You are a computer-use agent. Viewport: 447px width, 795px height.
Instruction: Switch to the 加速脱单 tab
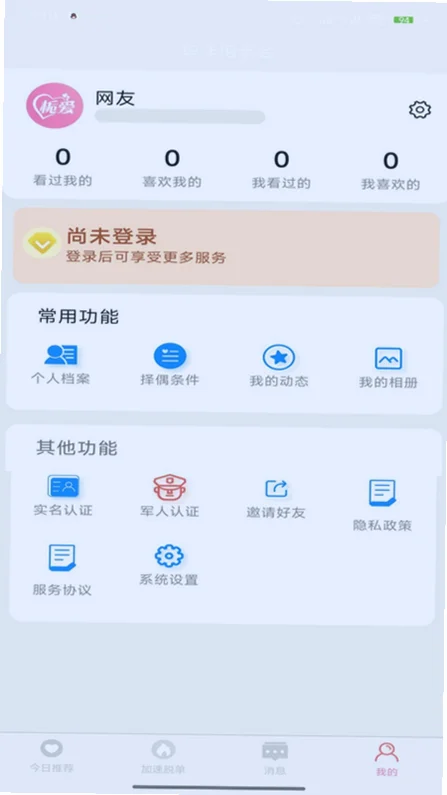[x=163, y=757]
